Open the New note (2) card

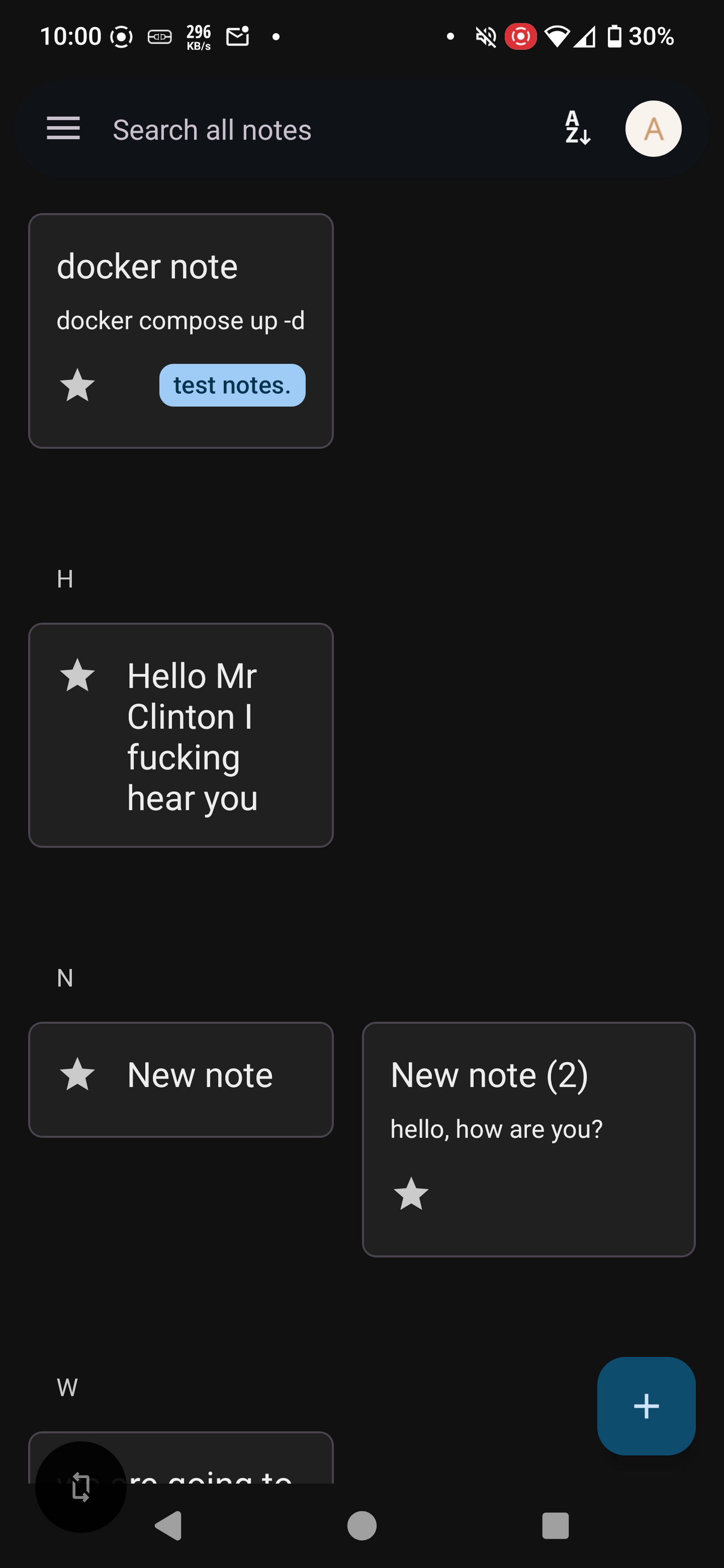click(x=528, y=1139)
